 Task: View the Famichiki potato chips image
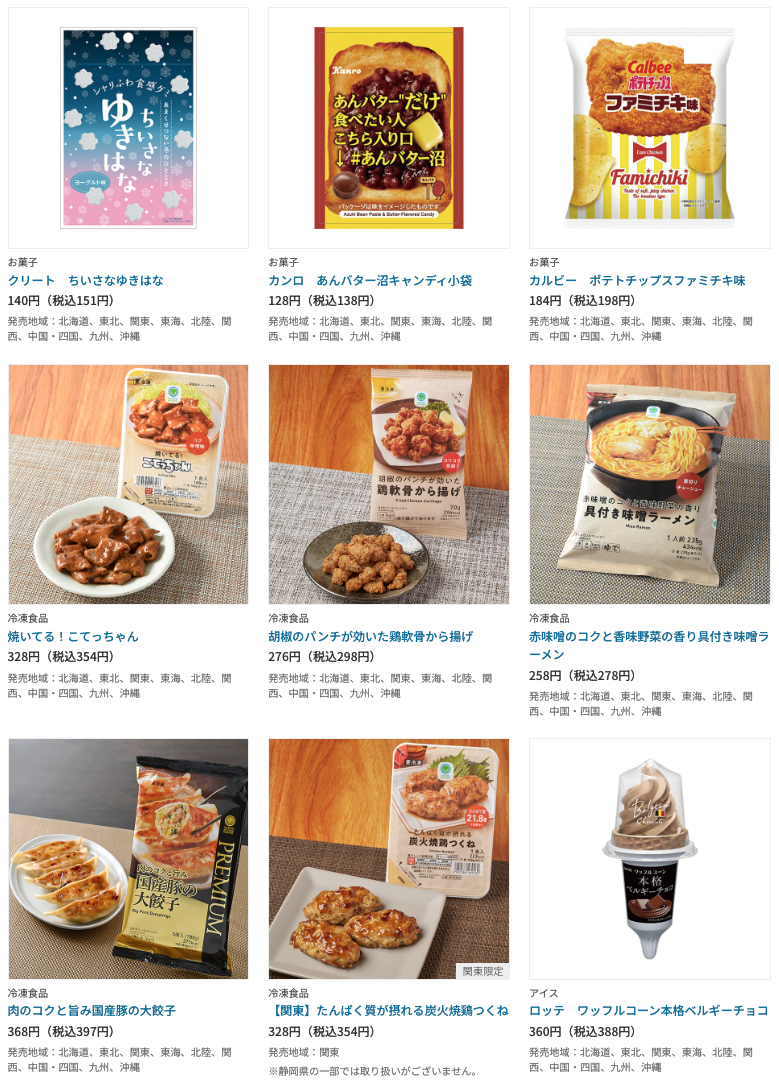(x=650, y=128)
